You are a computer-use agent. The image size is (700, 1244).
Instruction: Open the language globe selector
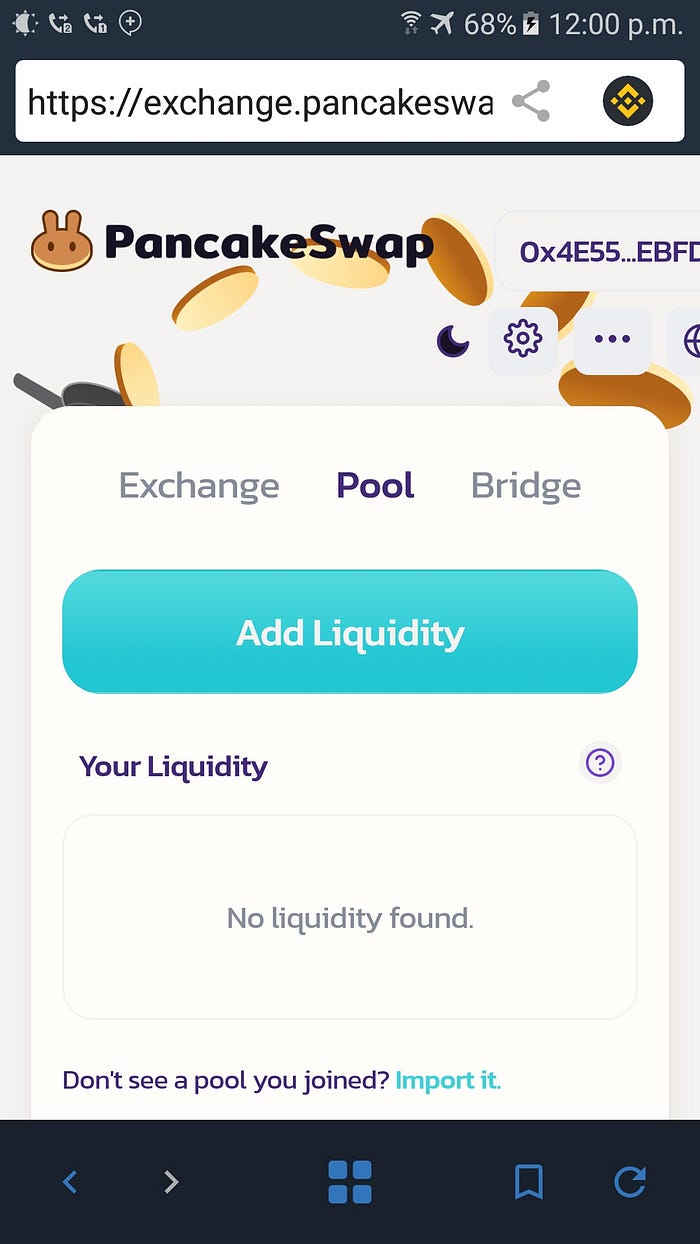coord(690,341)
